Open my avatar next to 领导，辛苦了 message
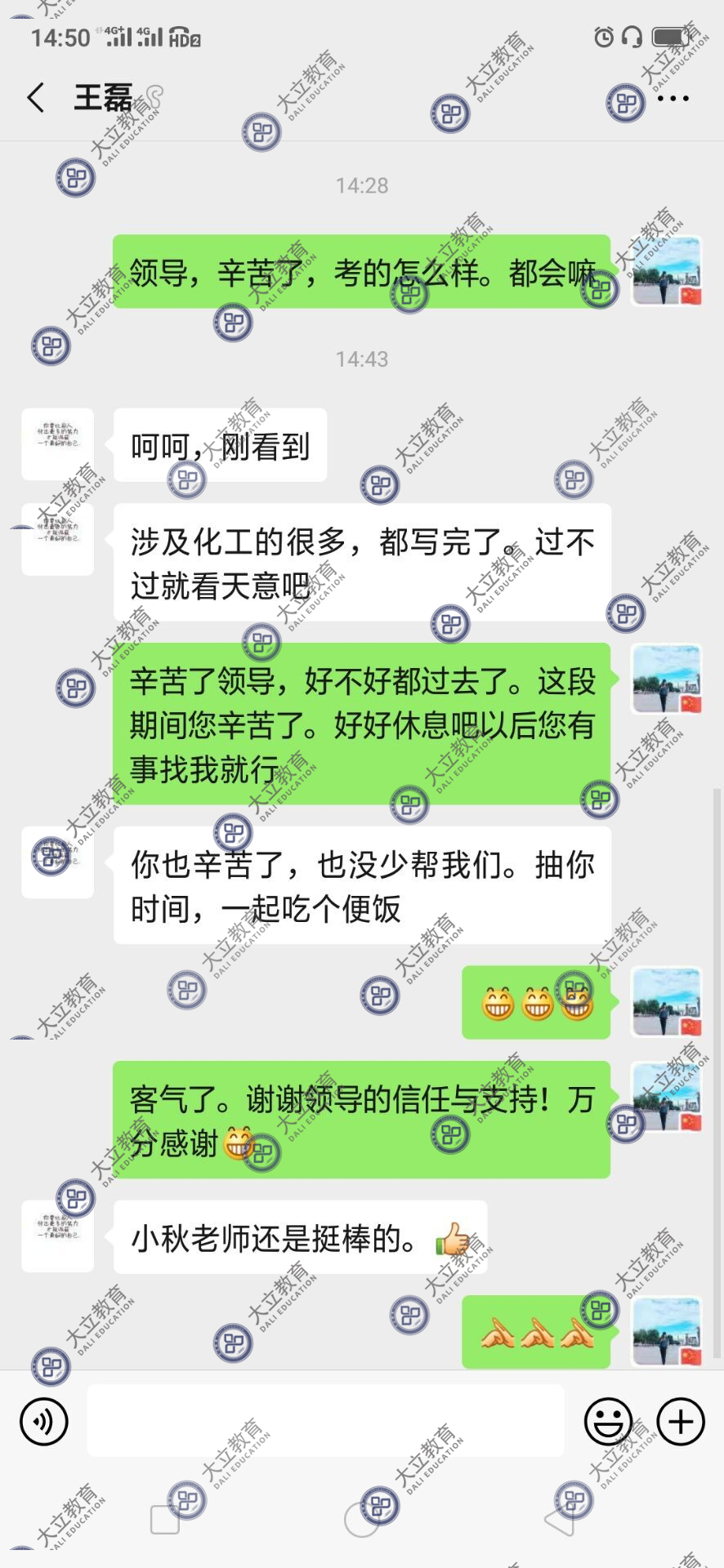 pyautogui.click(x=667, y=271)
